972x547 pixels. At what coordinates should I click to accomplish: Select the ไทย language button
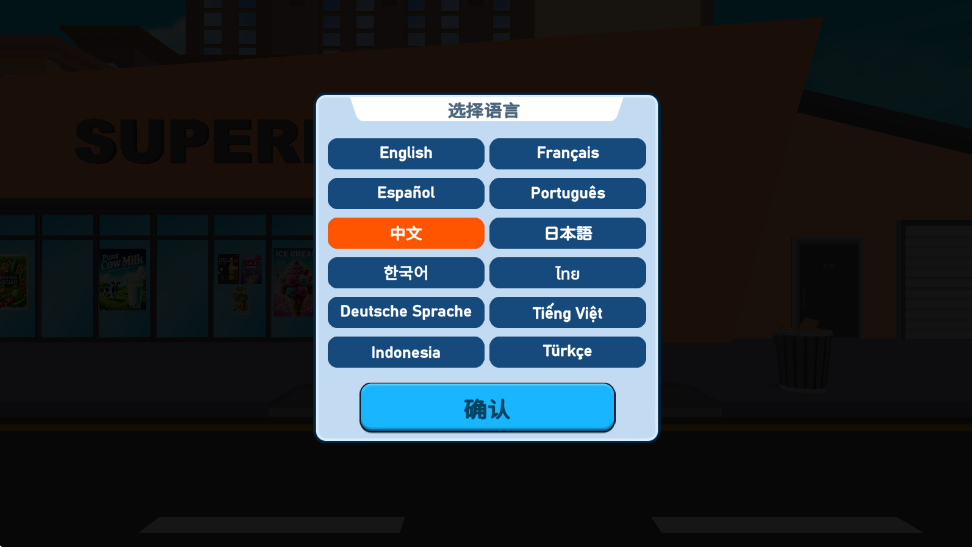567,272
